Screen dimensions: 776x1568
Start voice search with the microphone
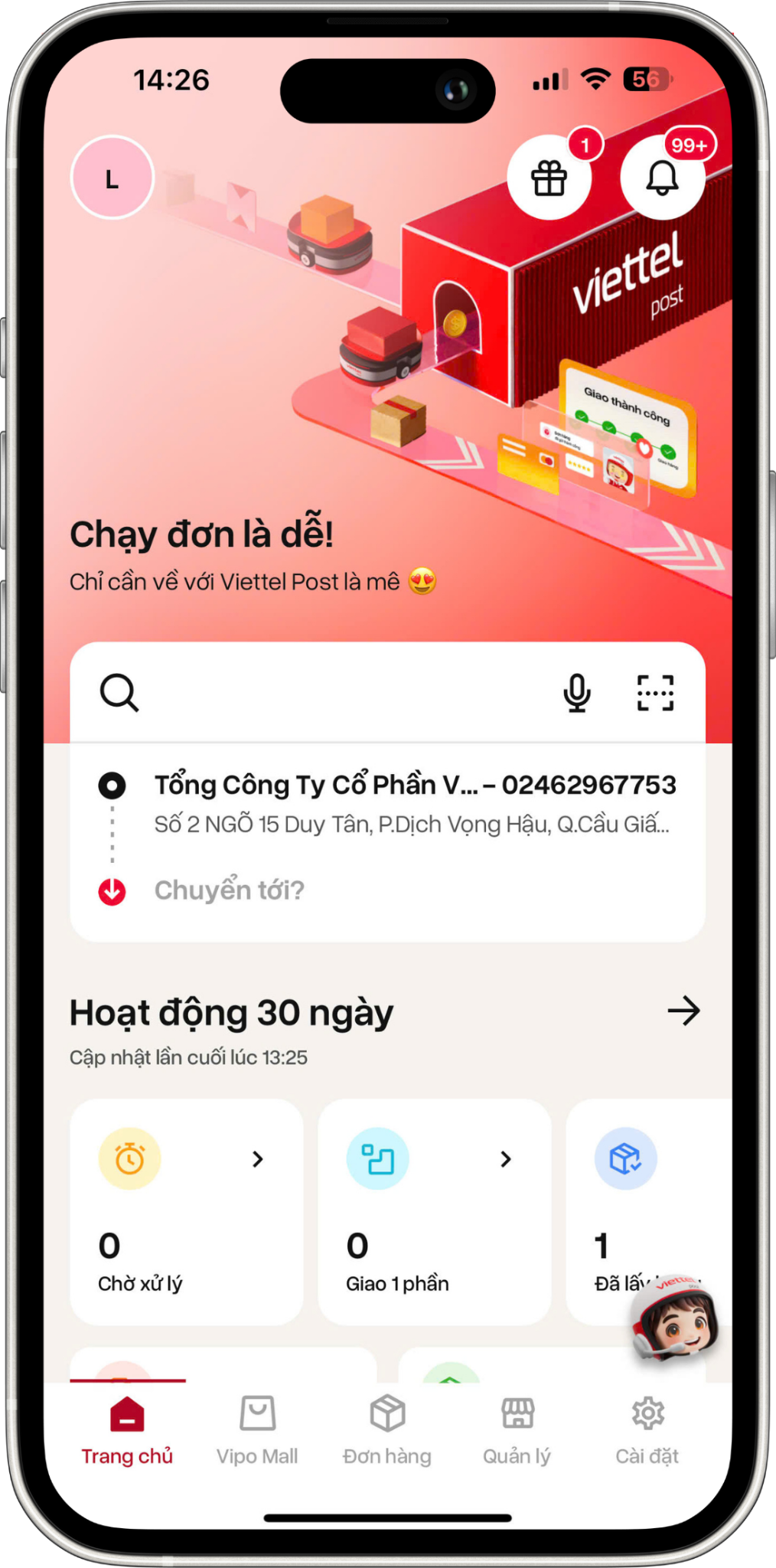[577, 693]
